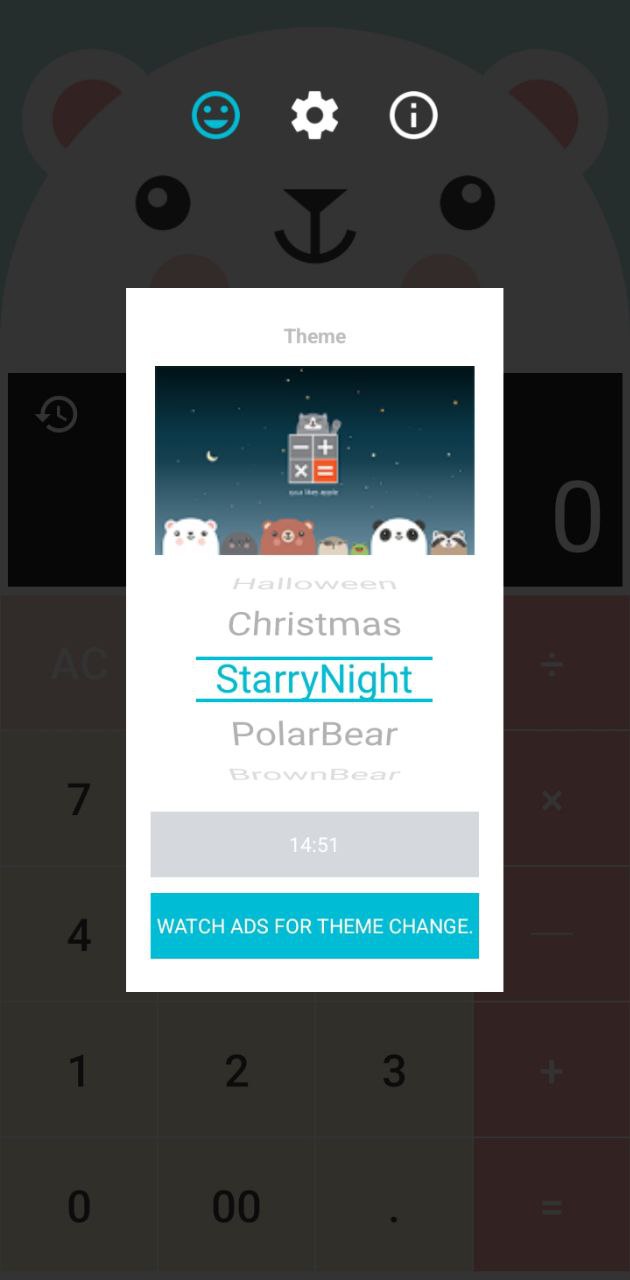Choose the Halloween theme option

314,583
